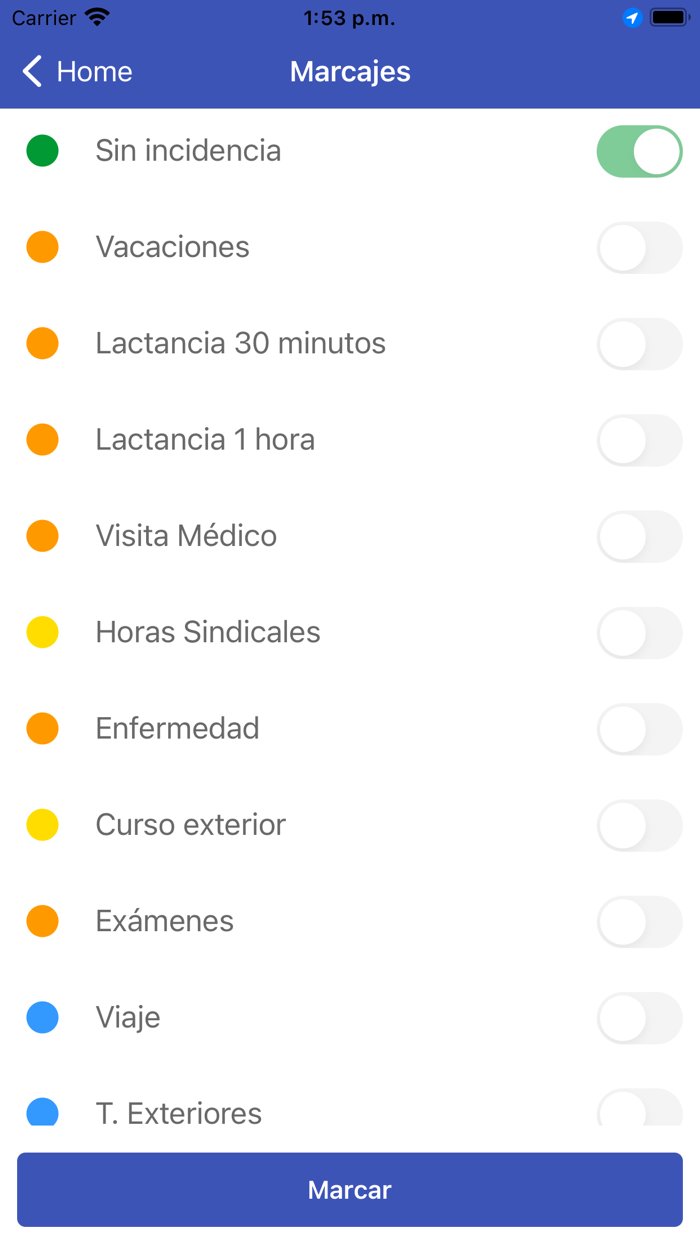Tap the Marcar button
Image resolution: width=700 pixels, height=1244 pixels.
(350, 1190)
